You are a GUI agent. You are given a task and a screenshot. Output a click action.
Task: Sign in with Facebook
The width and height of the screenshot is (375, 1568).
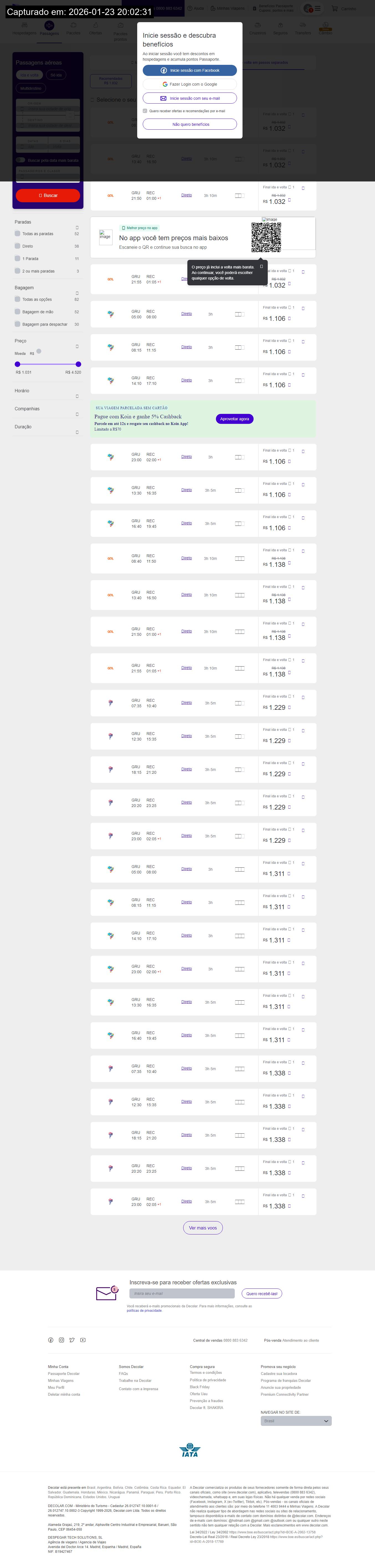189,71
